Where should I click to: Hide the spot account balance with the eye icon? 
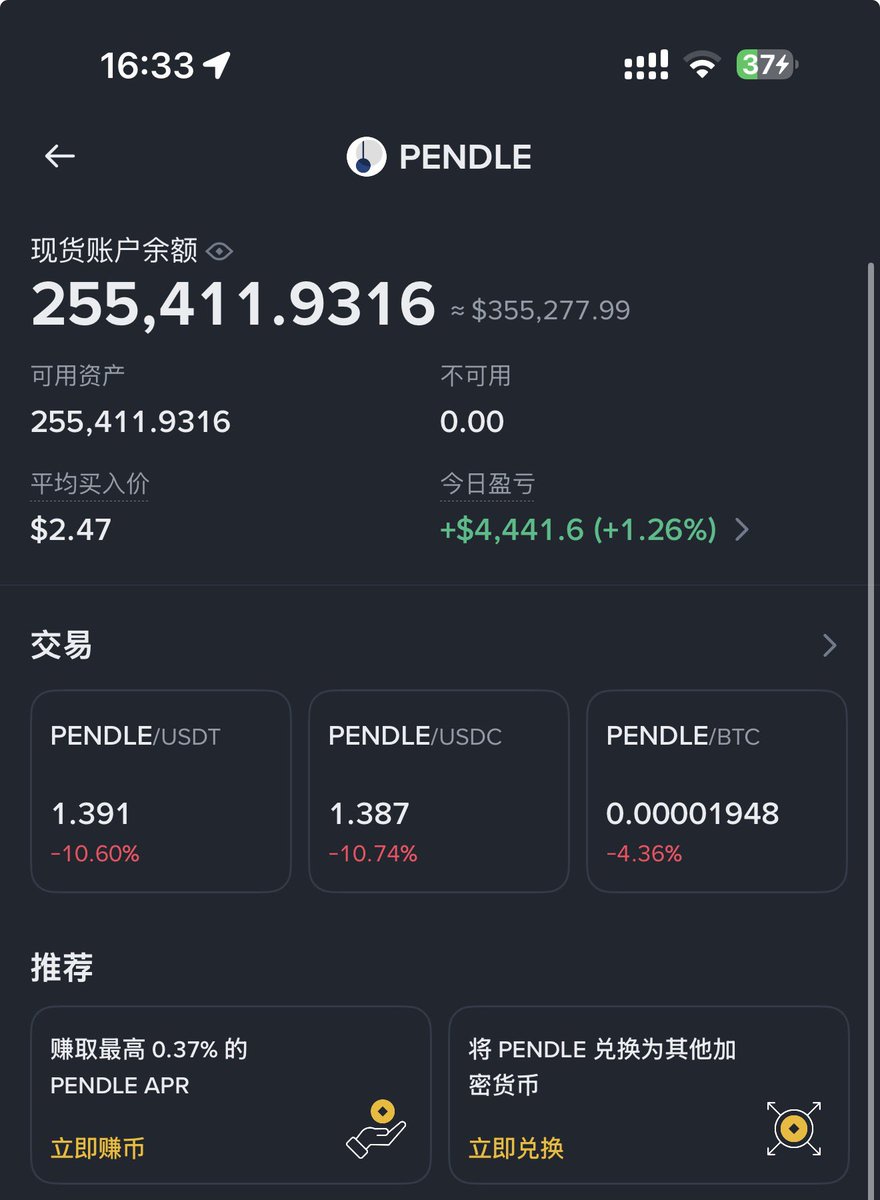(219, 251)
